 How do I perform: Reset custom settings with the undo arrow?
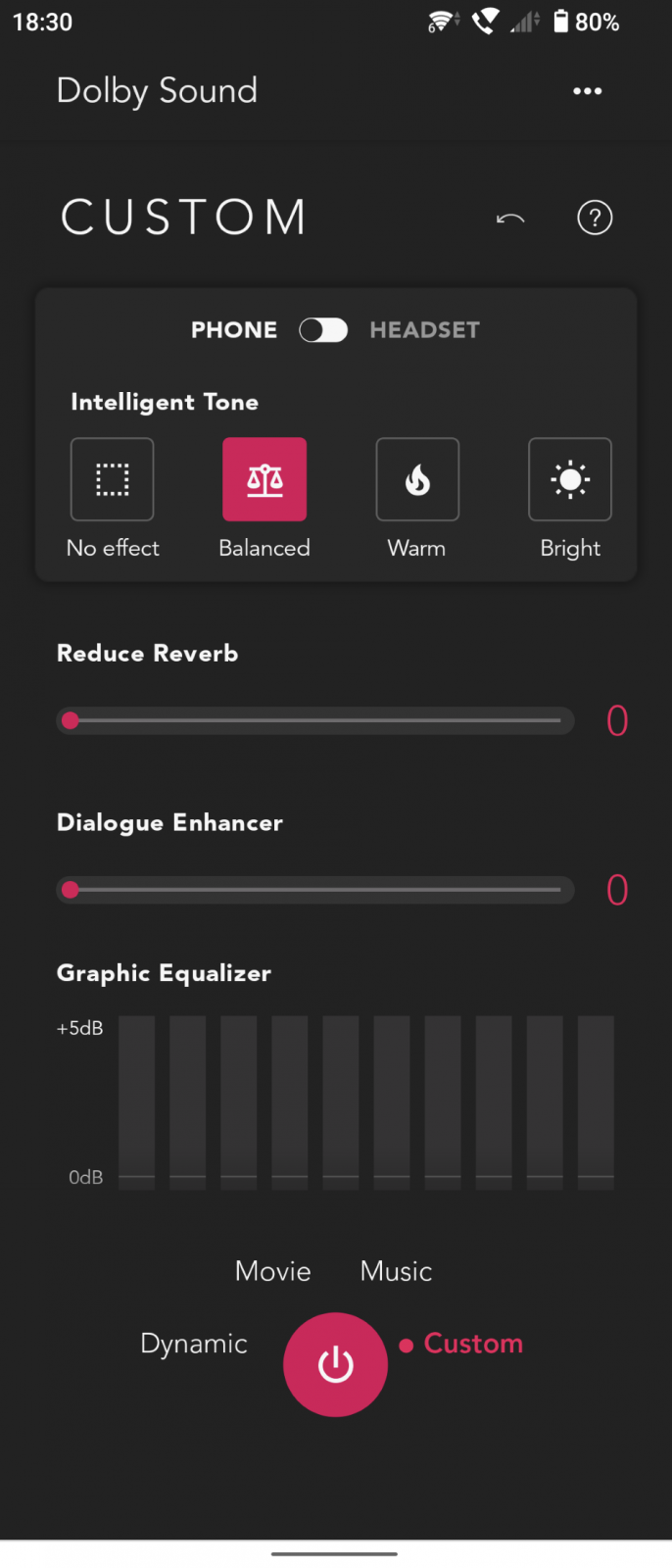510,218
